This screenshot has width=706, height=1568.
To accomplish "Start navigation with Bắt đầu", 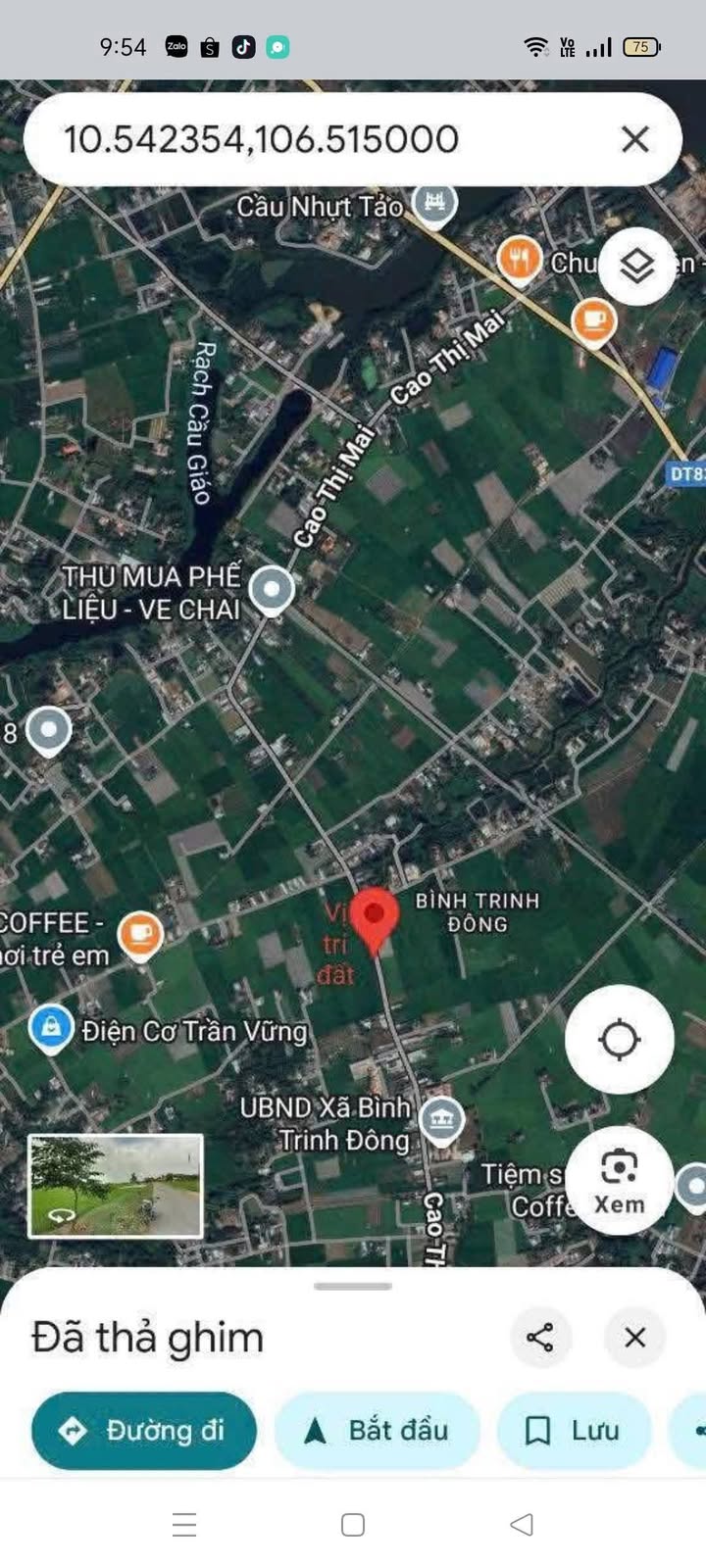I will (378, 1431).
